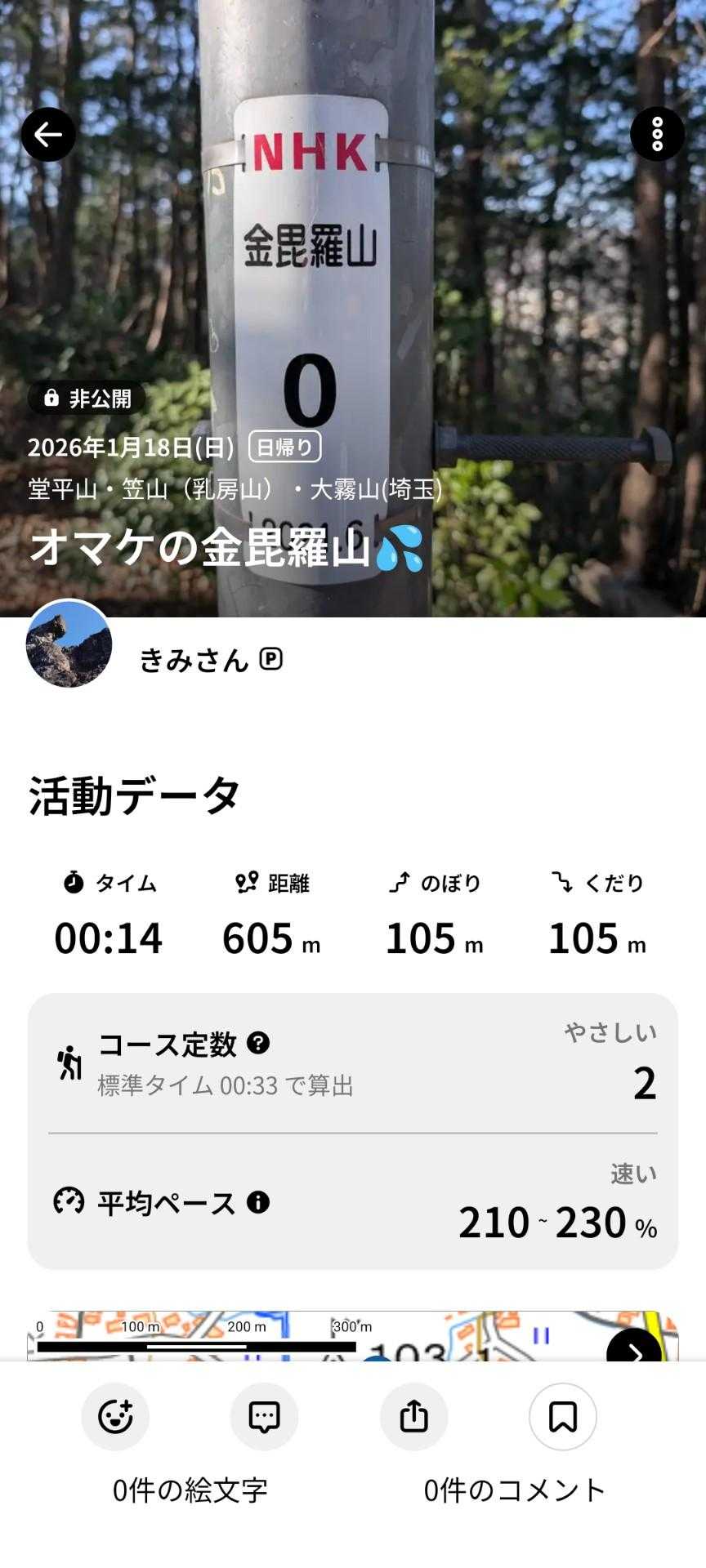Bookmark this activity
This screenshot has height=1568, width=706.
(562, 1417)
